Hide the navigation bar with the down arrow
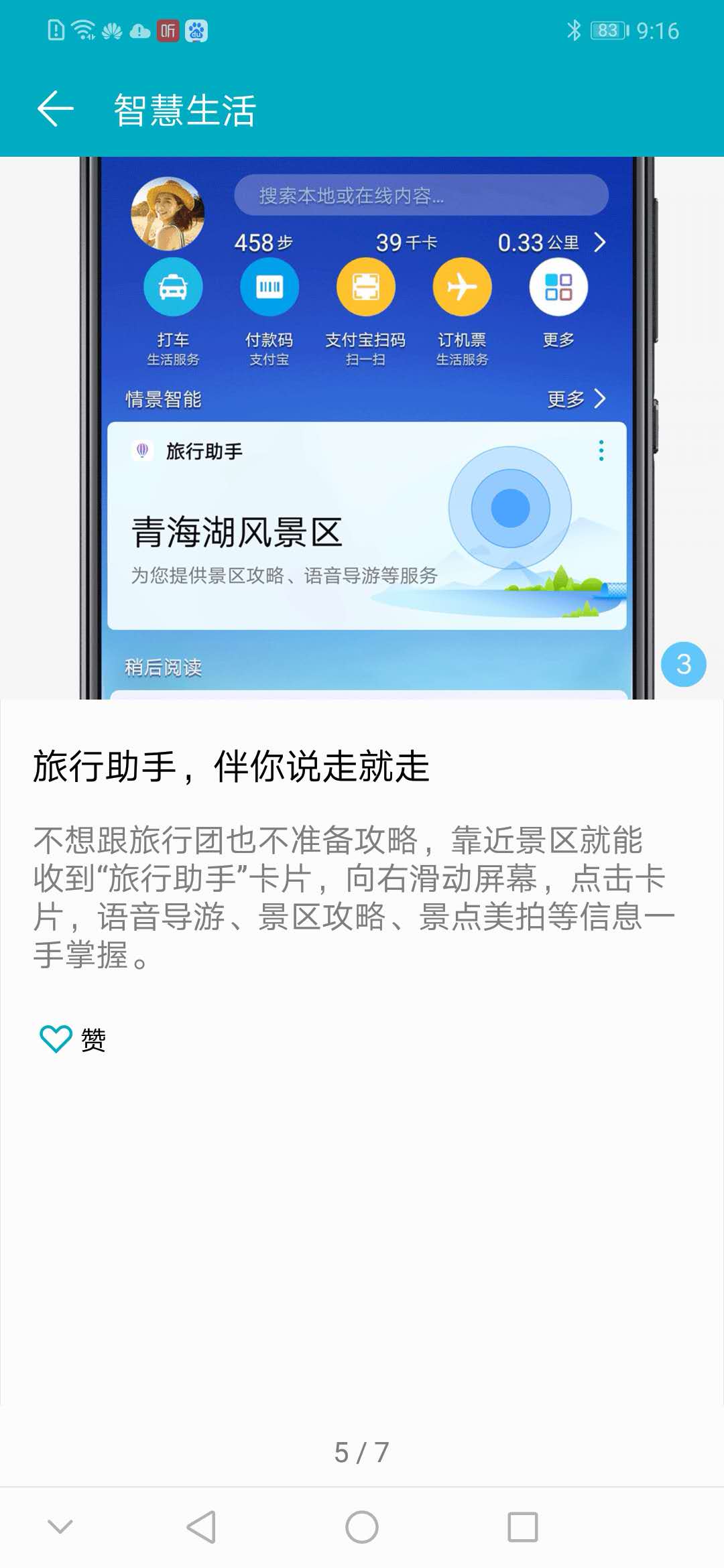Viewport: 724px width, 1568px height. (60, 1527)
